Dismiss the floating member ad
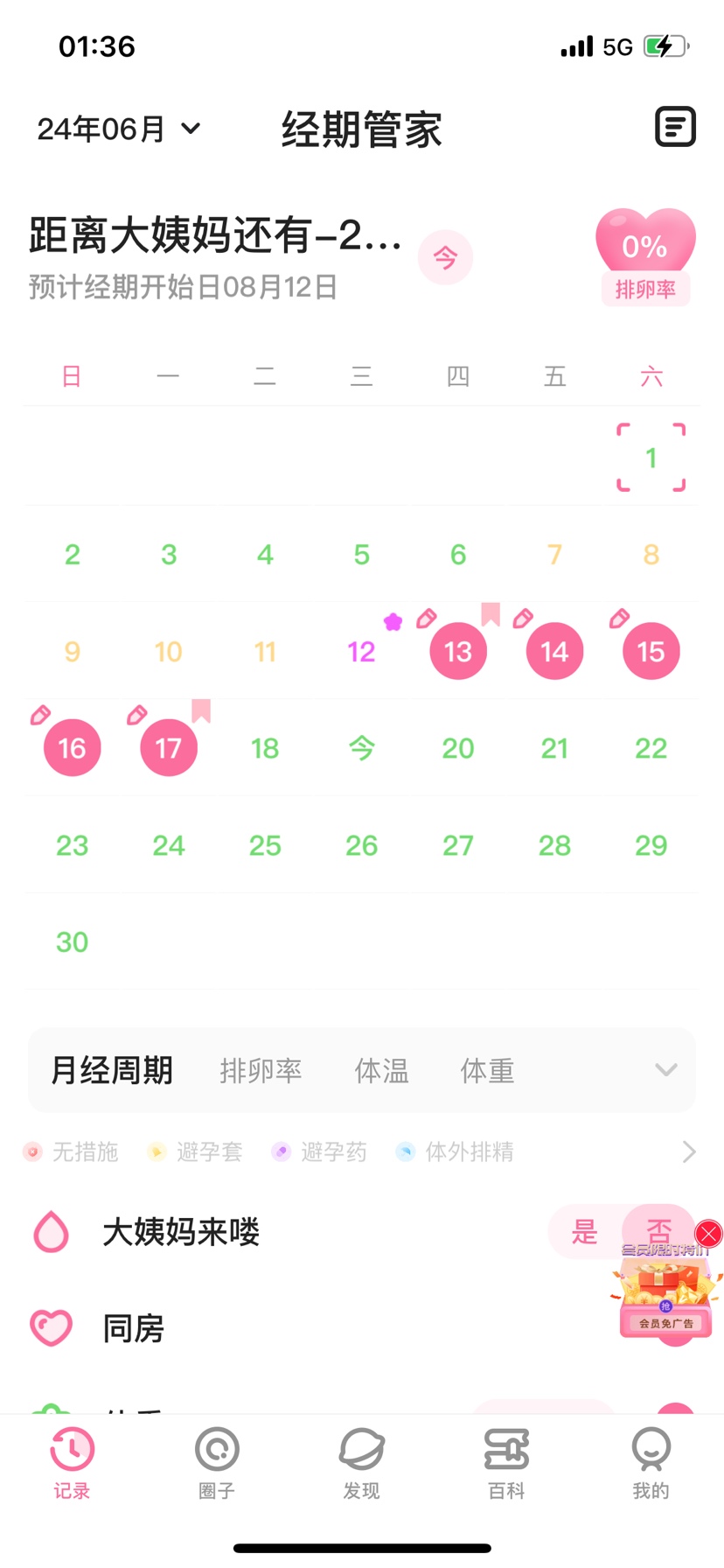This screenshot has height=1568, width=724. (x=708, y=1234)
